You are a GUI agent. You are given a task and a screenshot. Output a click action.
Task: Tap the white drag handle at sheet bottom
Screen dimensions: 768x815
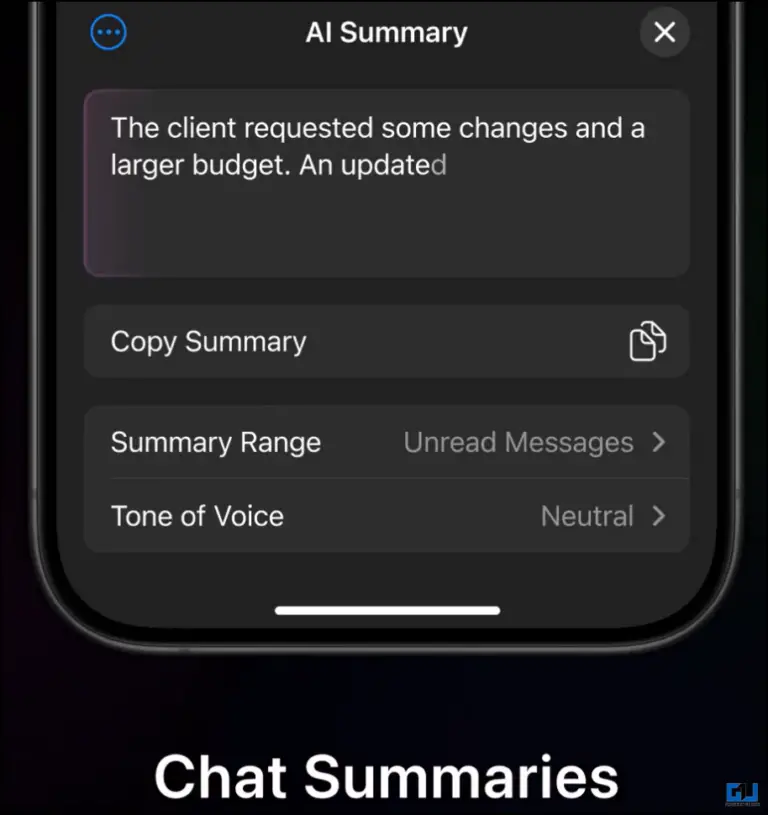(387, 610)
